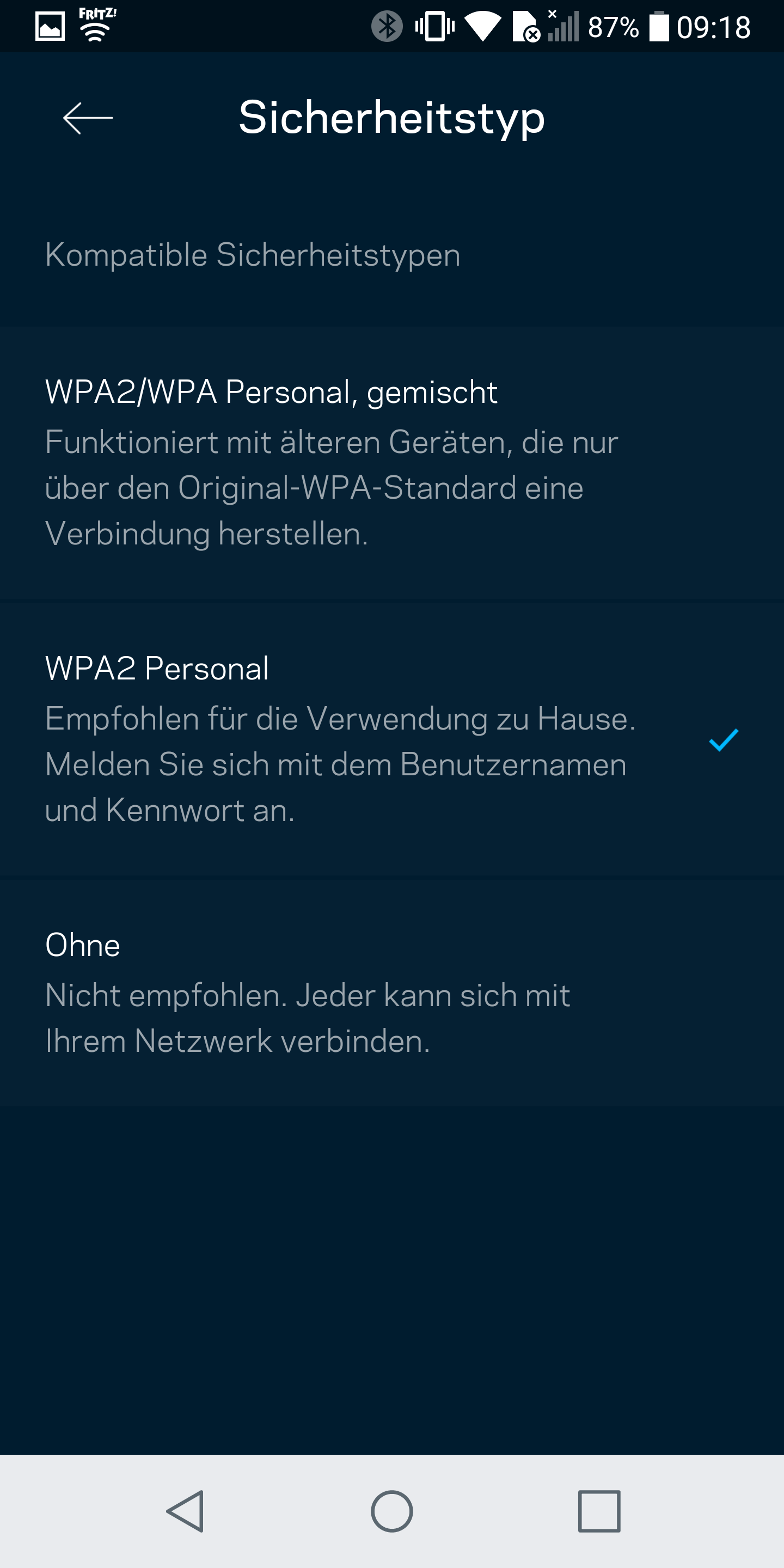Choose the WPA2 Personal security type
The width and height of the screenshot is (784, 1568).
392,739
